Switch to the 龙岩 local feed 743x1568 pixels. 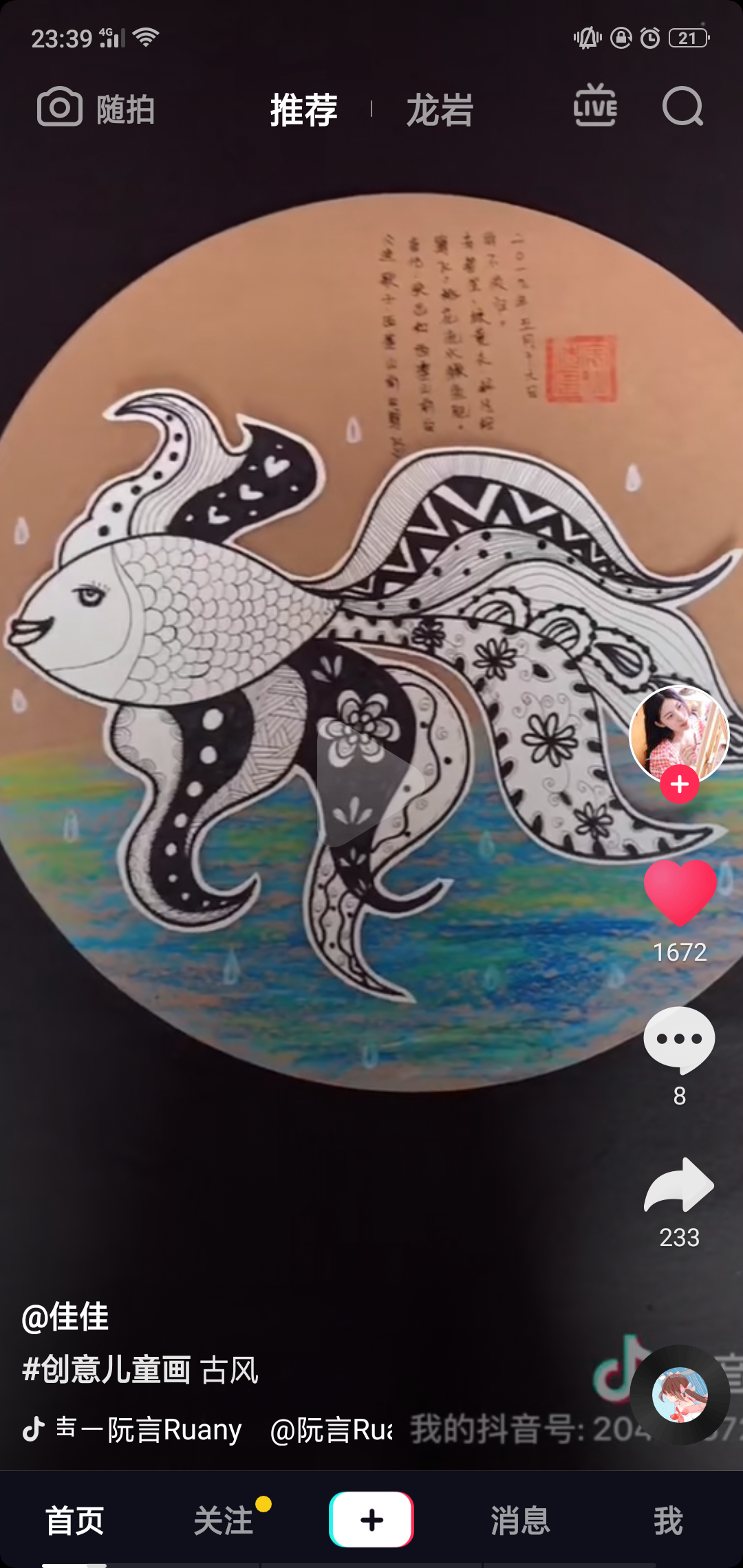click(x=440, y=109)
